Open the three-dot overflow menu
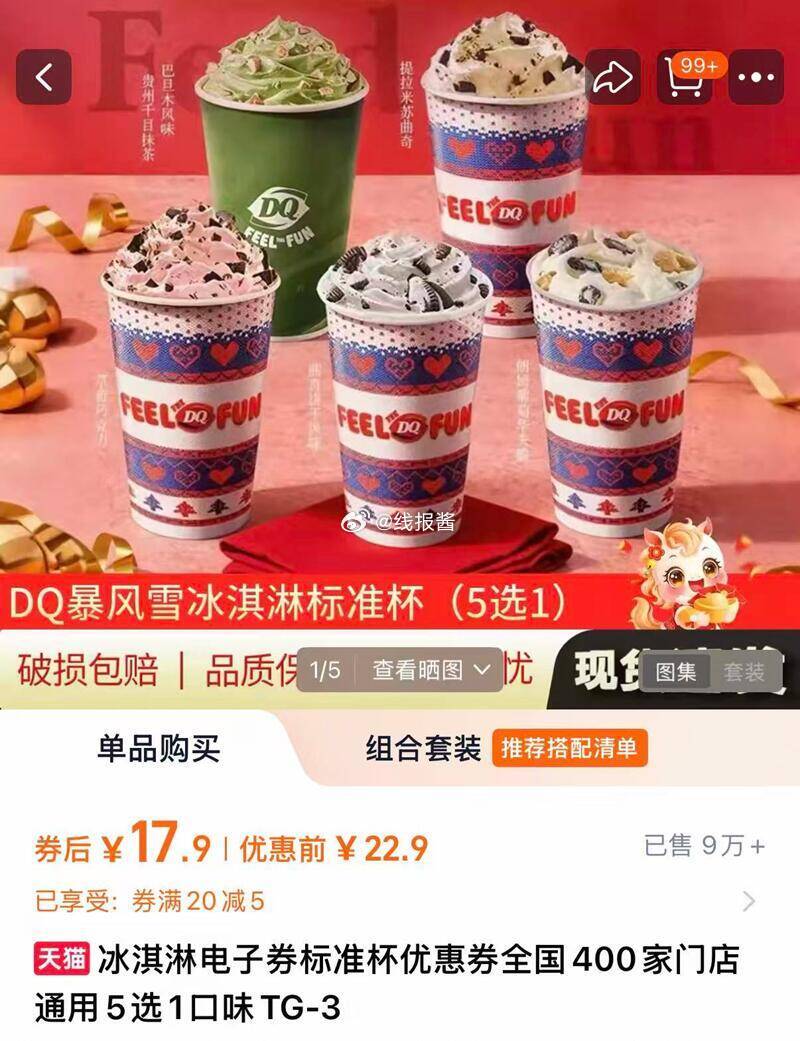 coord(756,77)
